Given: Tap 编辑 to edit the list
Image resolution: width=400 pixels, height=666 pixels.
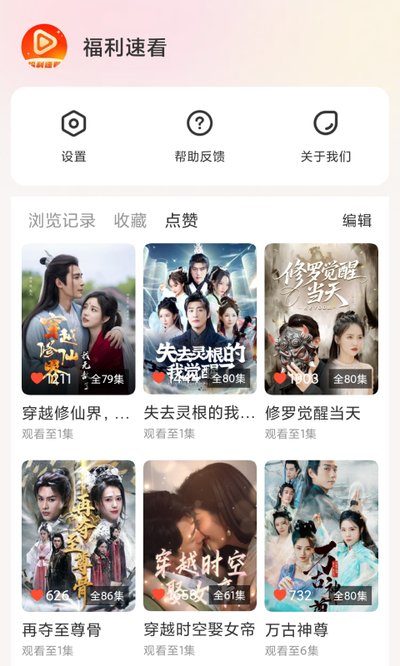Looking at the screenshot, I should 357,221.
